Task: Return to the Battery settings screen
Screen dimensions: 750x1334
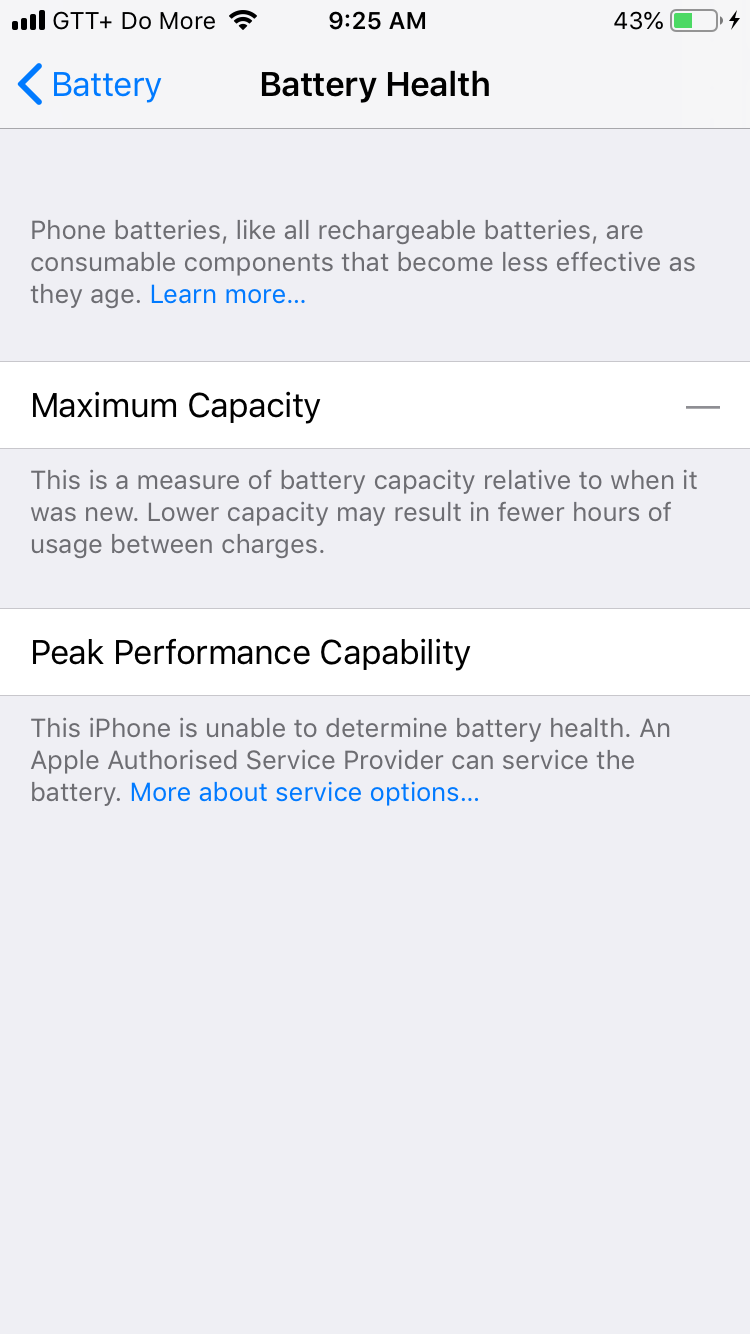Action: pyautogui.click(x=87, y=84)
